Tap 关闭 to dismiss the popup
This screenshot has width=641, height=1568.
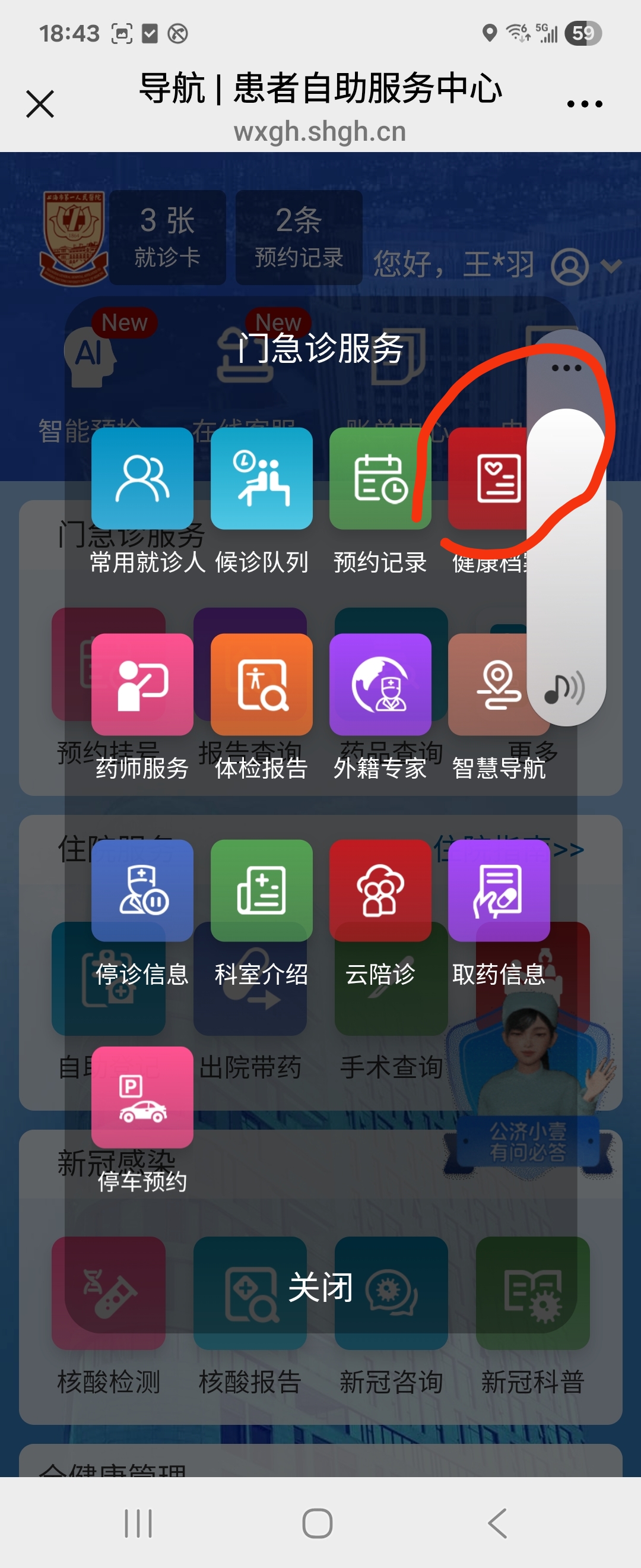coord(320,1288)
